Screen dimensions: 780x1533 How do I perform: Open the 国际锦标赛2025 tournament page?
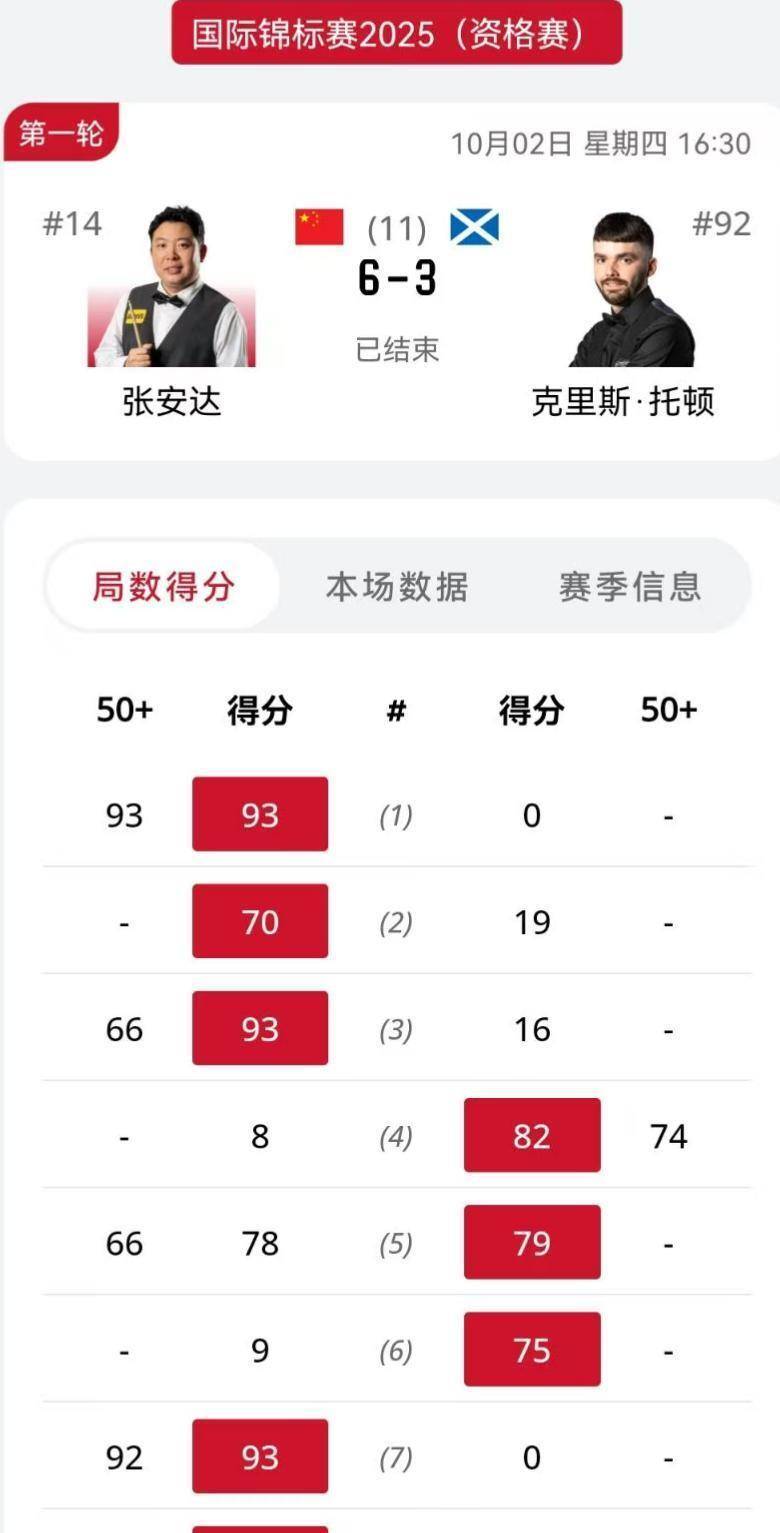point(396,34)
